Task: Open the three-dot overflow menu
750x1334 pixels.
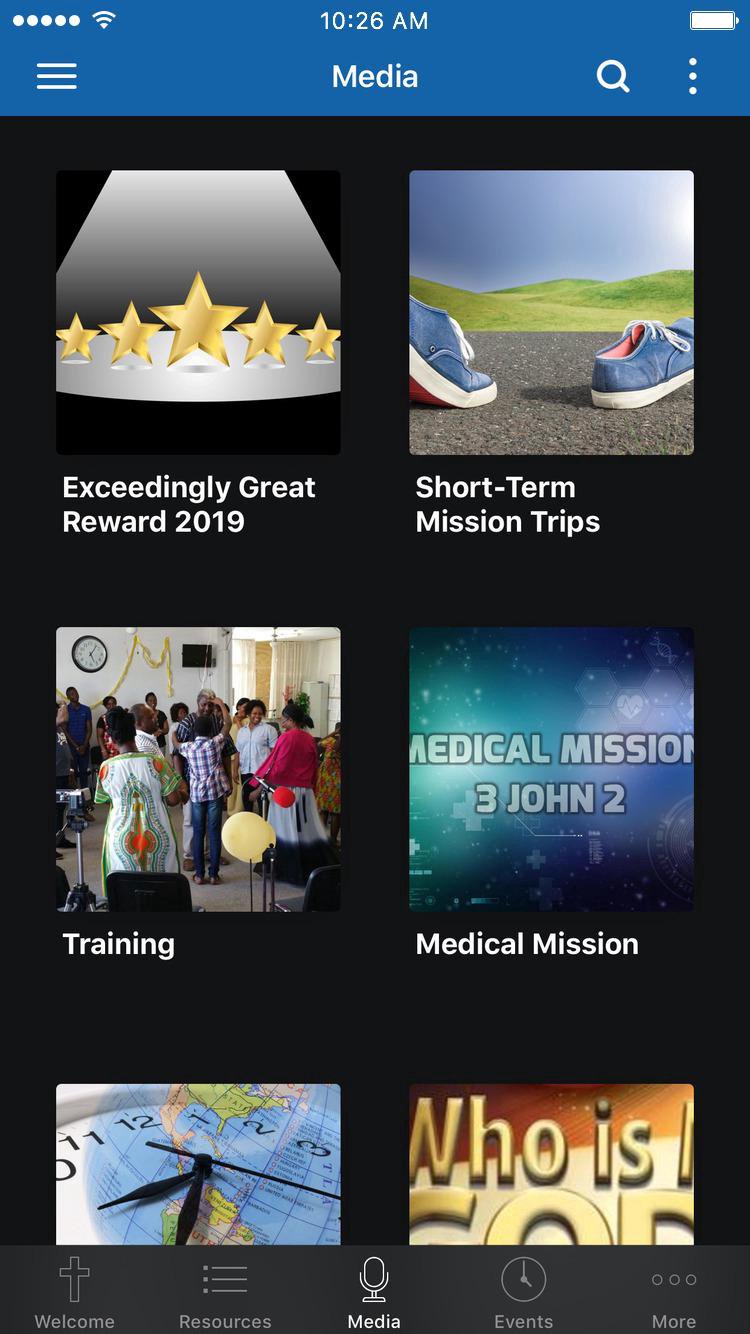Action: (x=692, y=77)
